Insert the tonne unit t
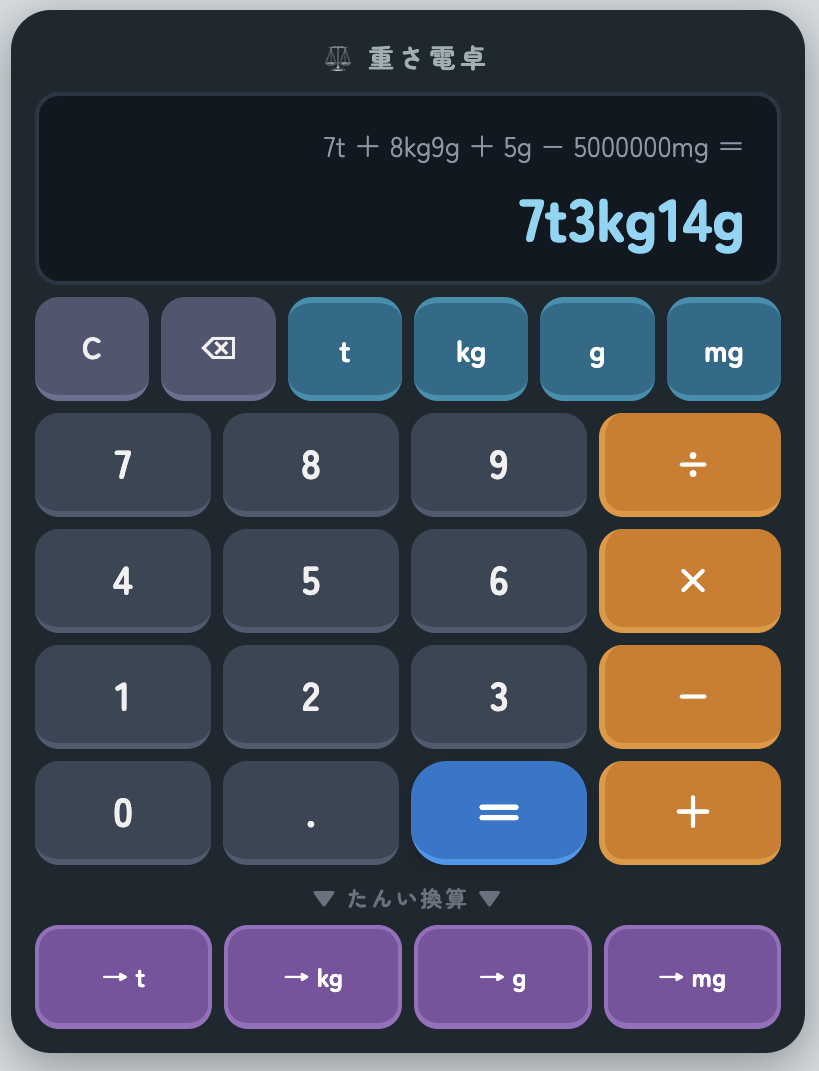Viewport: 819px width, 1071px height. pos(345,349)
